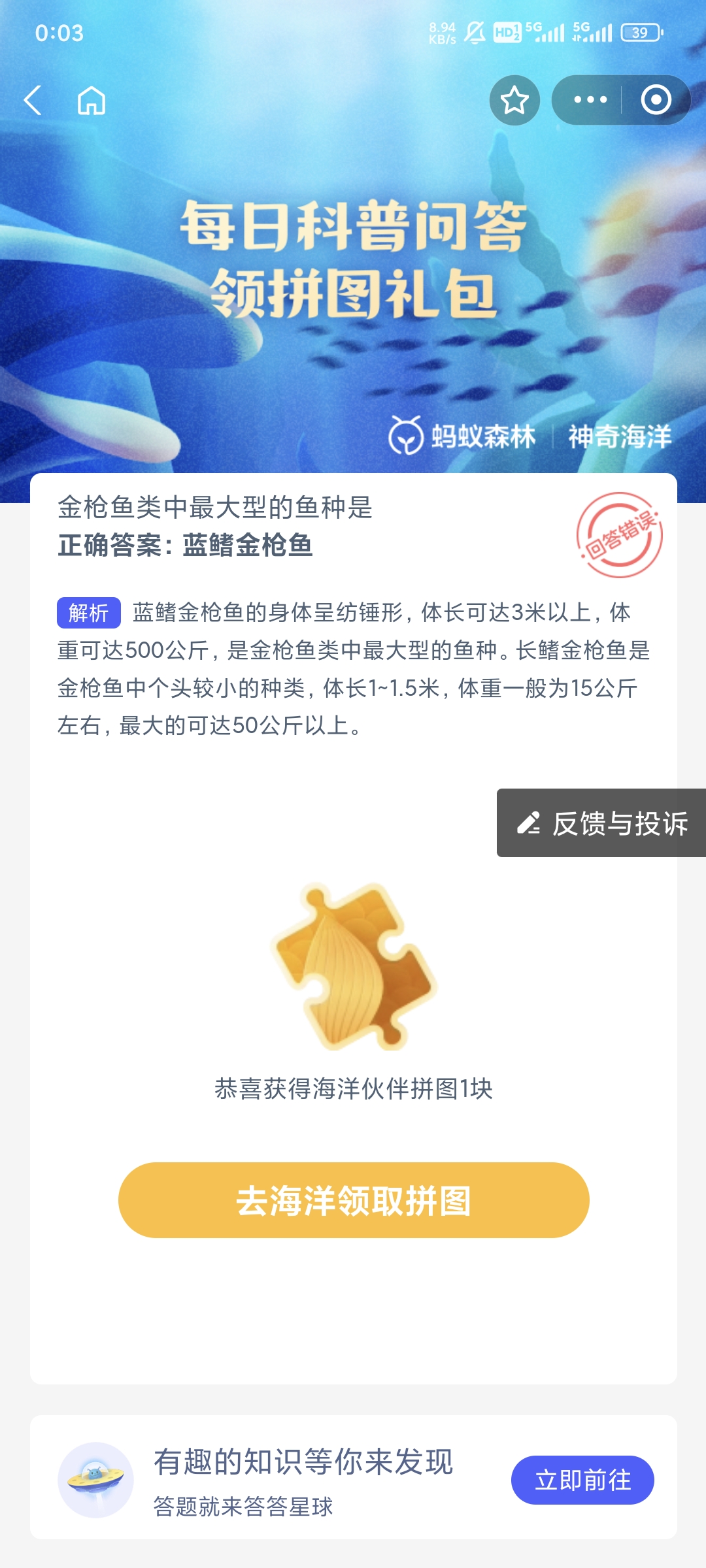Tap 立即前往 to visit 答答星球

(582, 1480)
